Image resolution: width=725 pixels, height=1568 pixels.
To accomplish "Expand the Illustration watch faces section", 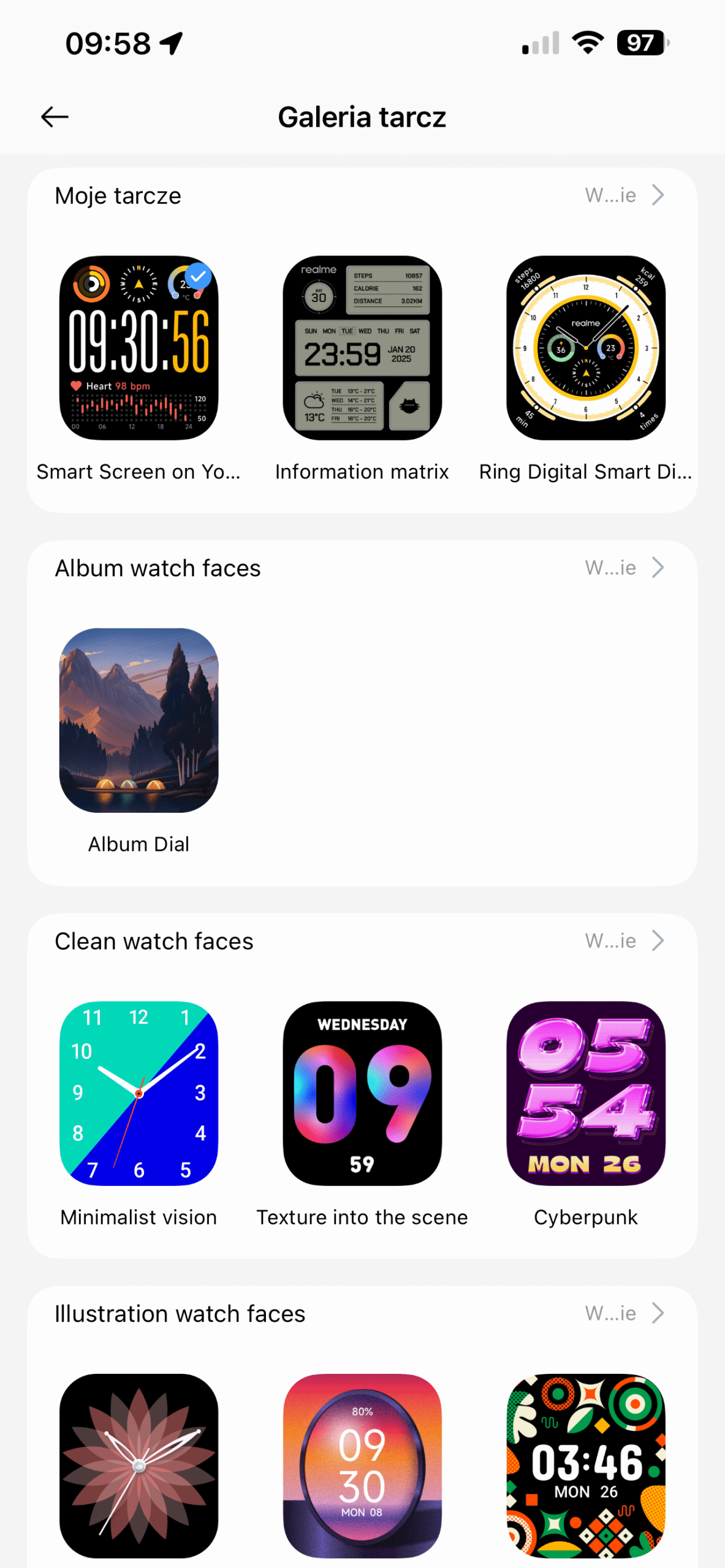I will click(624, 1313).
